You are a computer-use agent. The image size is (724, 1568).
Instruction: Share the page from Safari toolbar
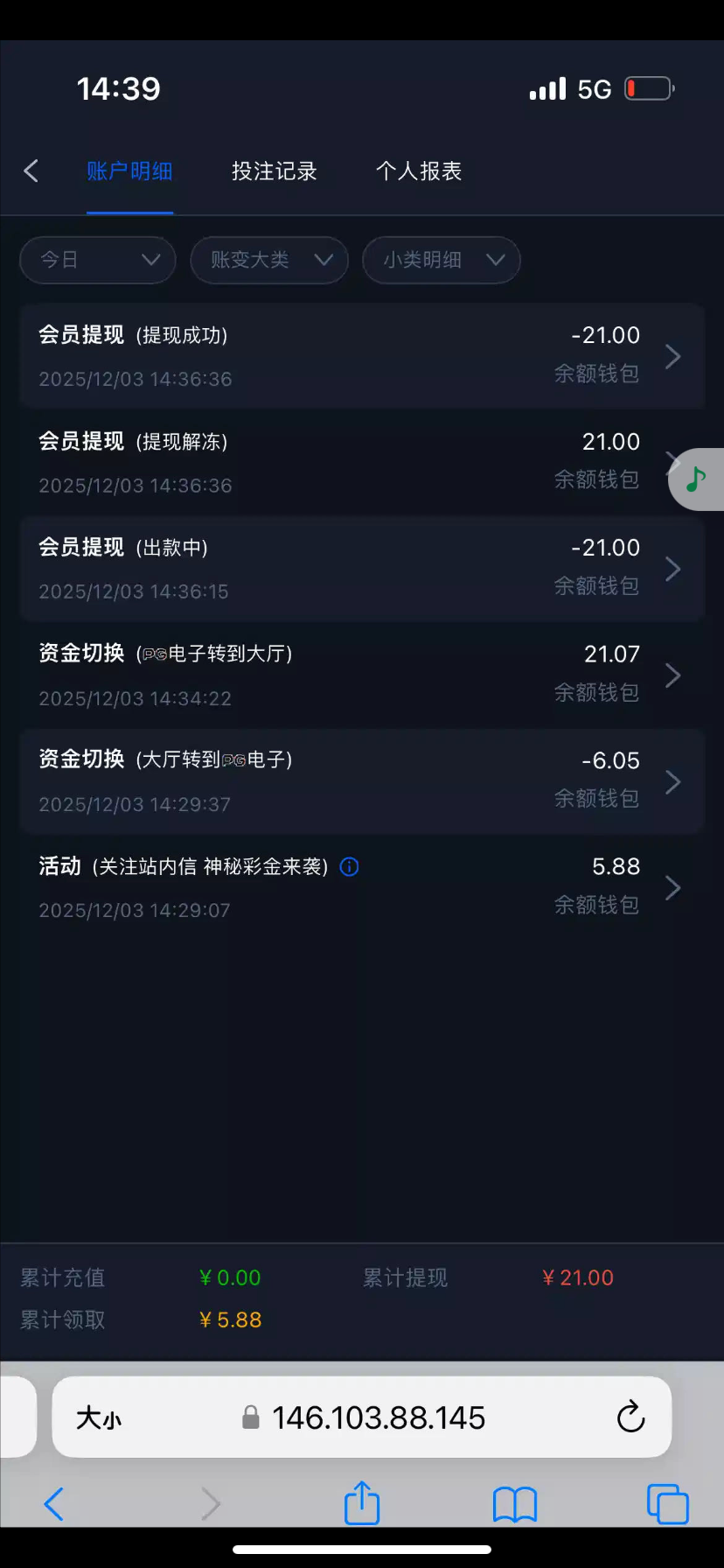click(362, 1503)
